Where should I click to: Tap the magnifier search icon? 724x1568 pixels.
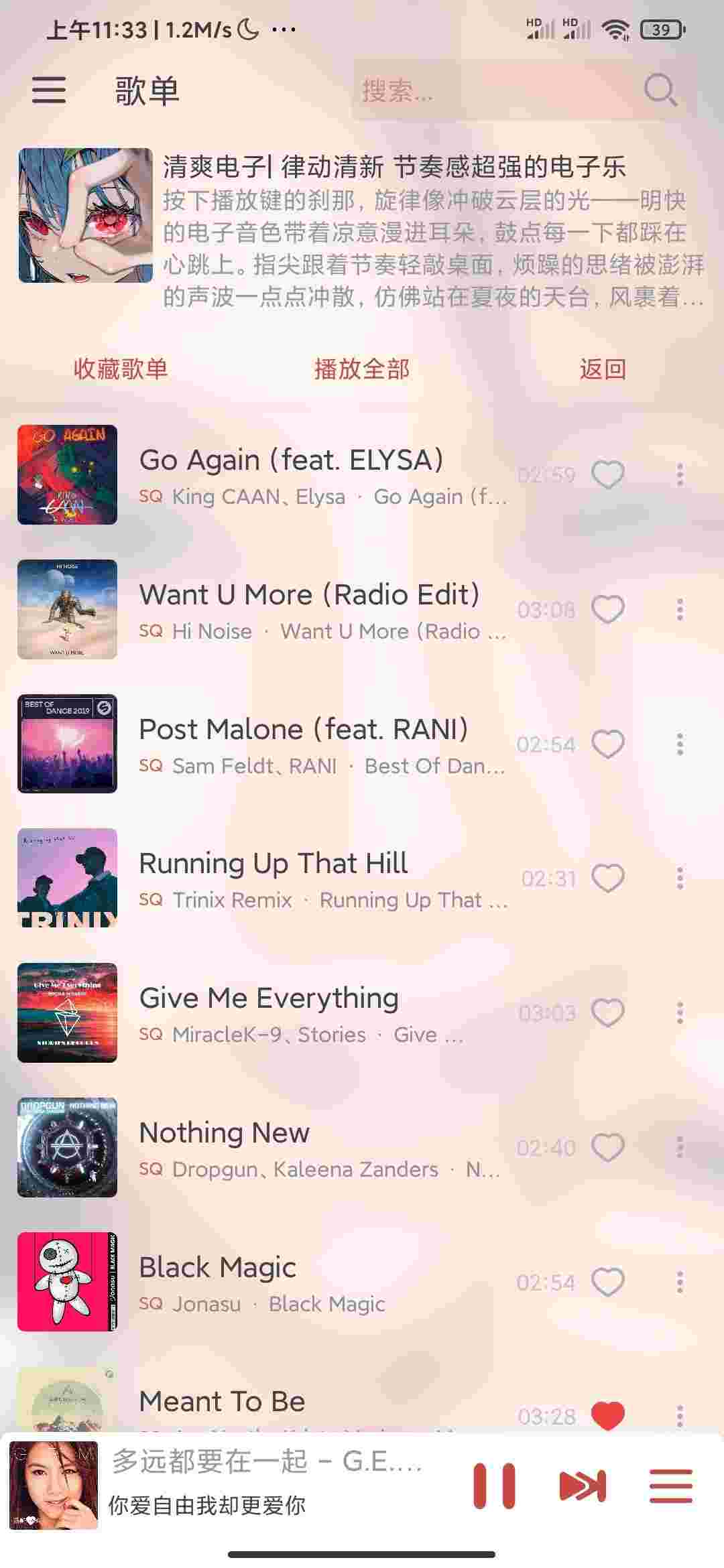(x=660, y=90)
